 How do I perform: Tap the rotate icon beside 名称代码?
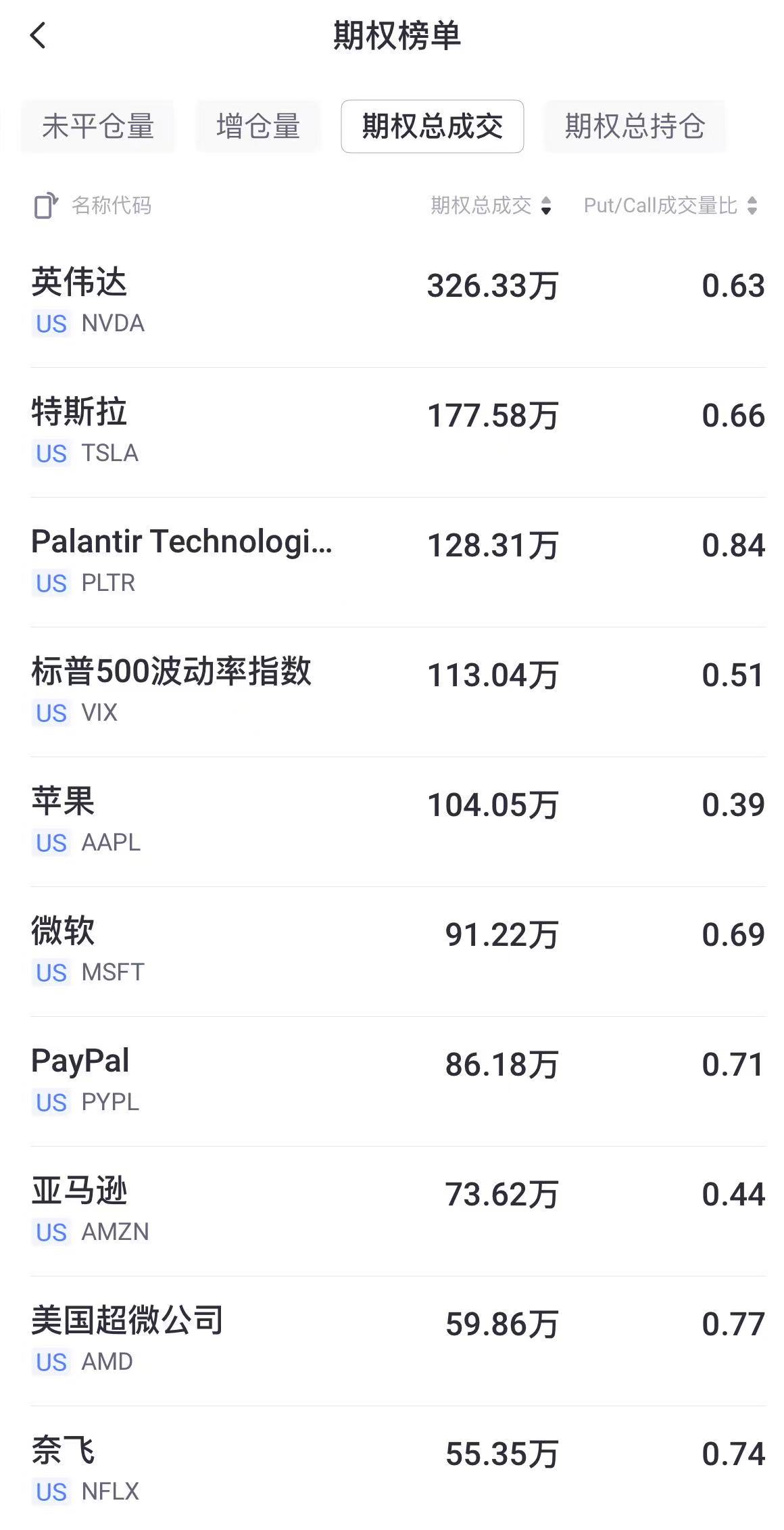click(46, 206)
